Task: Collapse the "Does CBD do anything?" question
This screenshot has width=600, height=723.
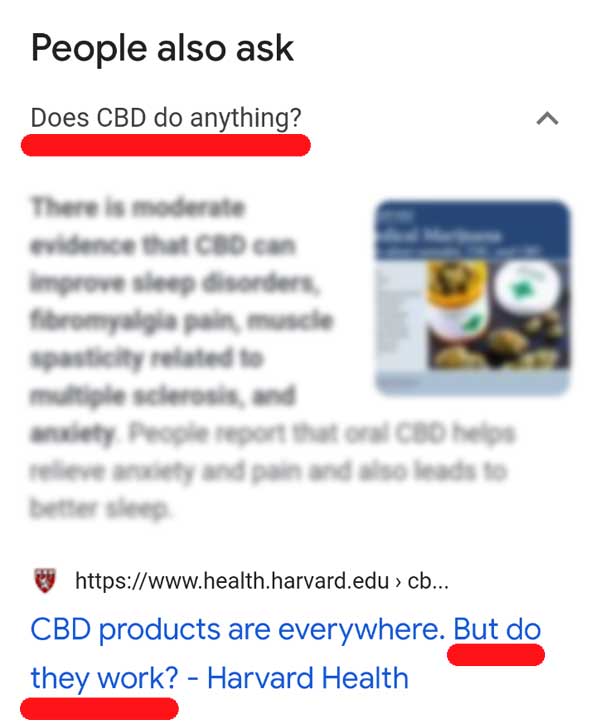Action: click(546, 119)
